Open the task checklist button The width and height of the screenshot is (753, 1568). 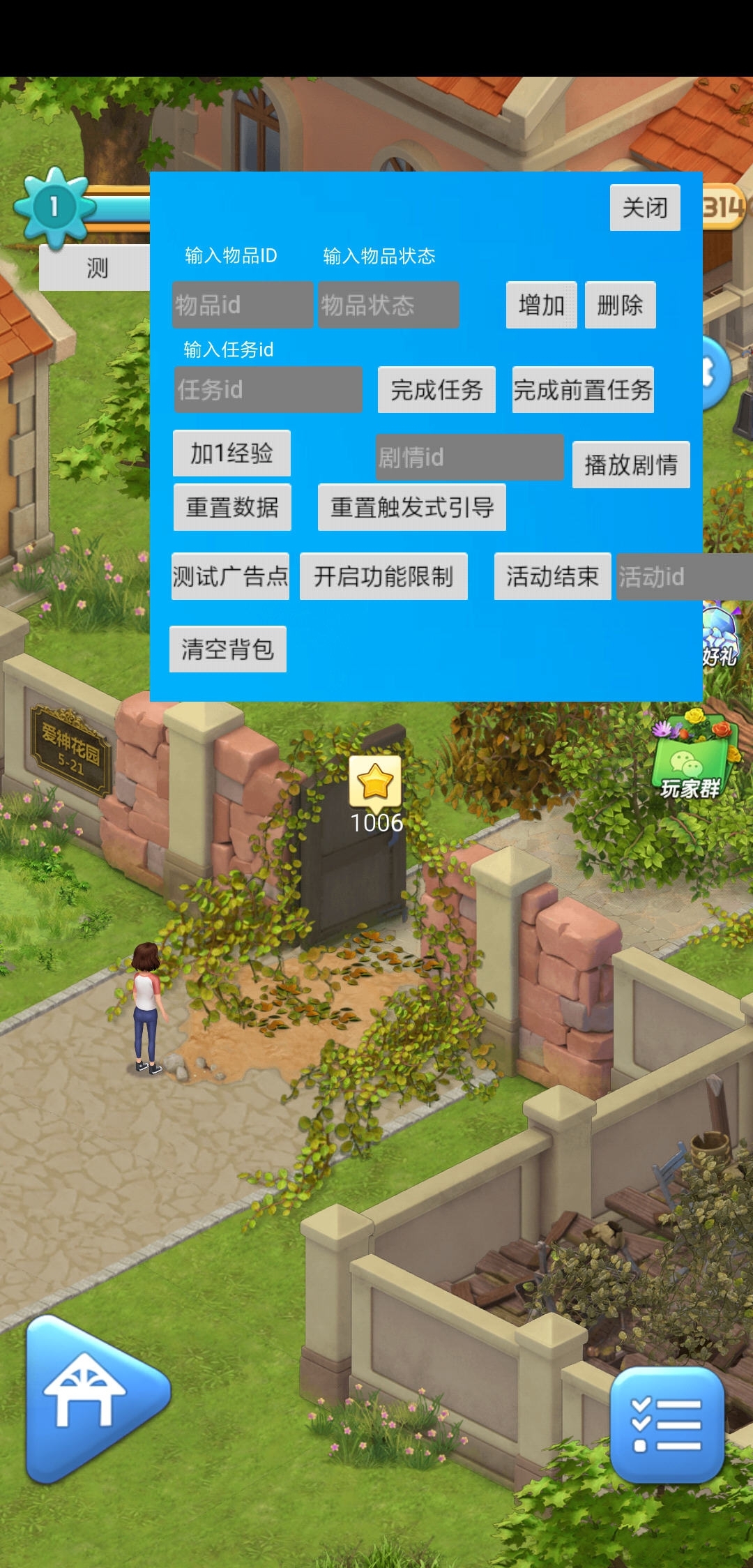coord(666,1424)
